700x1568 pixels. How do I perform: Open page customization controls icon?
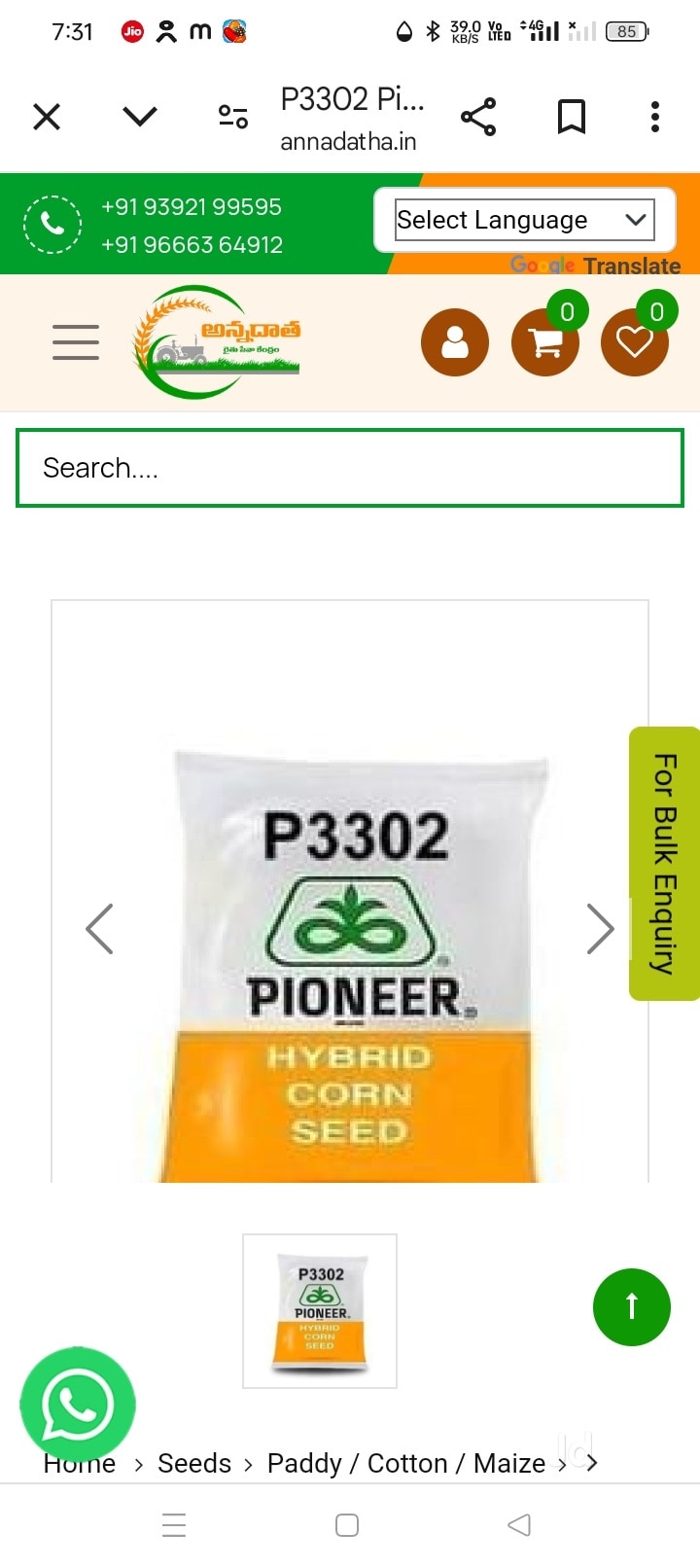pyautogui.click(x=231, y=116)
